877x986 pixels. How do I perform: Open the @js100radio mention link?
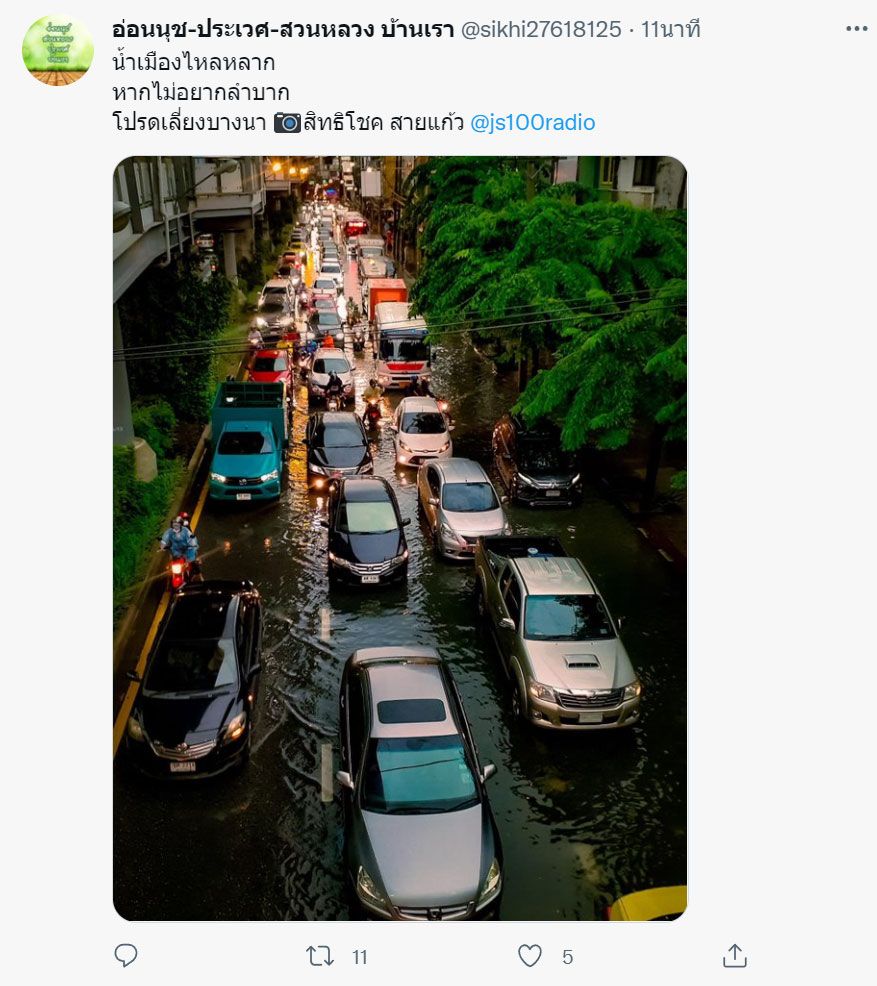(x=532, y=123)
